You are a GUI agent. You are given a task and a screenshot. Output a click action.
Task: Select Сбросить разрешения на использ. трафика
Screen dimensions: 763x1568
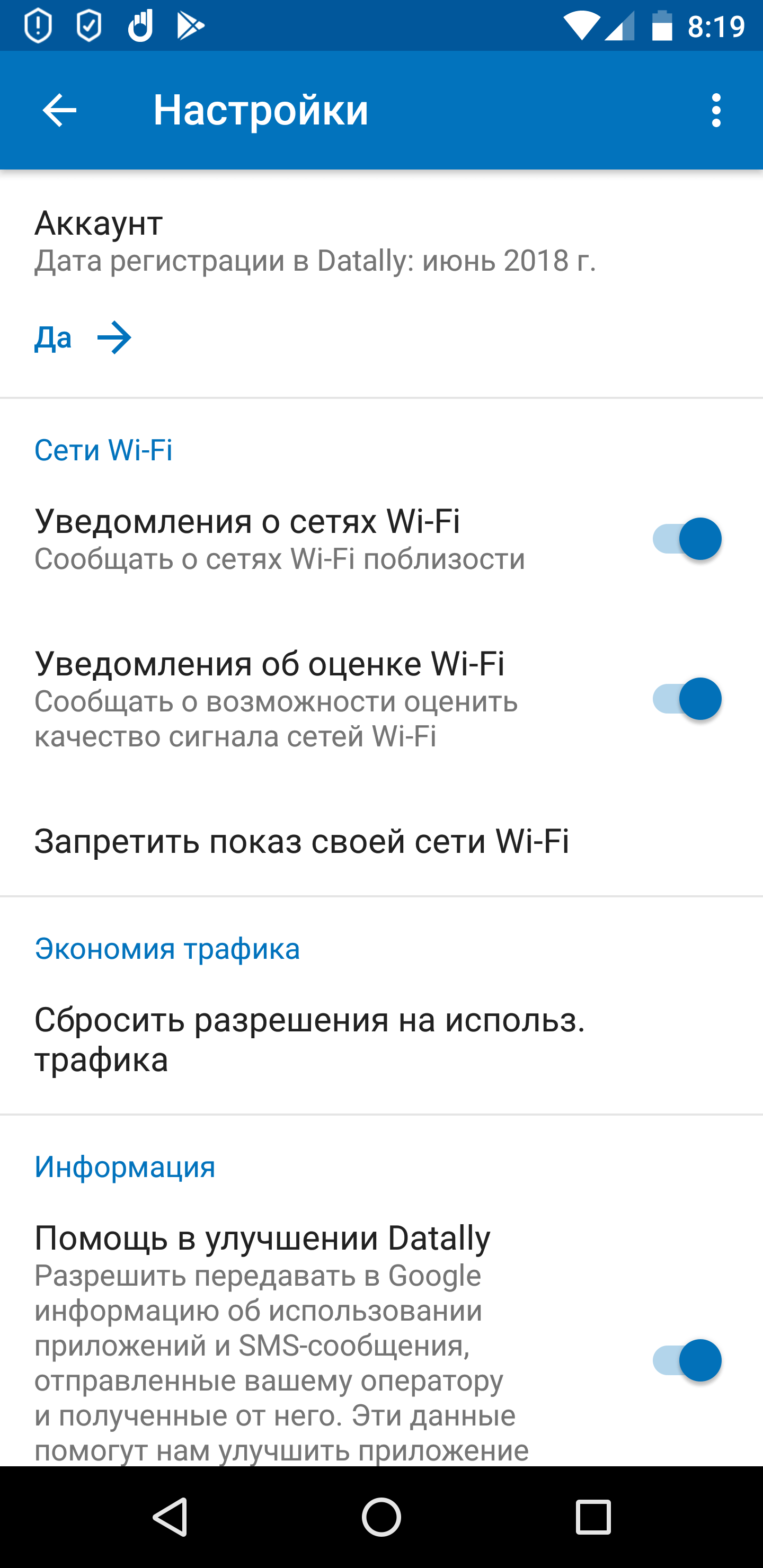(309, 1038)
